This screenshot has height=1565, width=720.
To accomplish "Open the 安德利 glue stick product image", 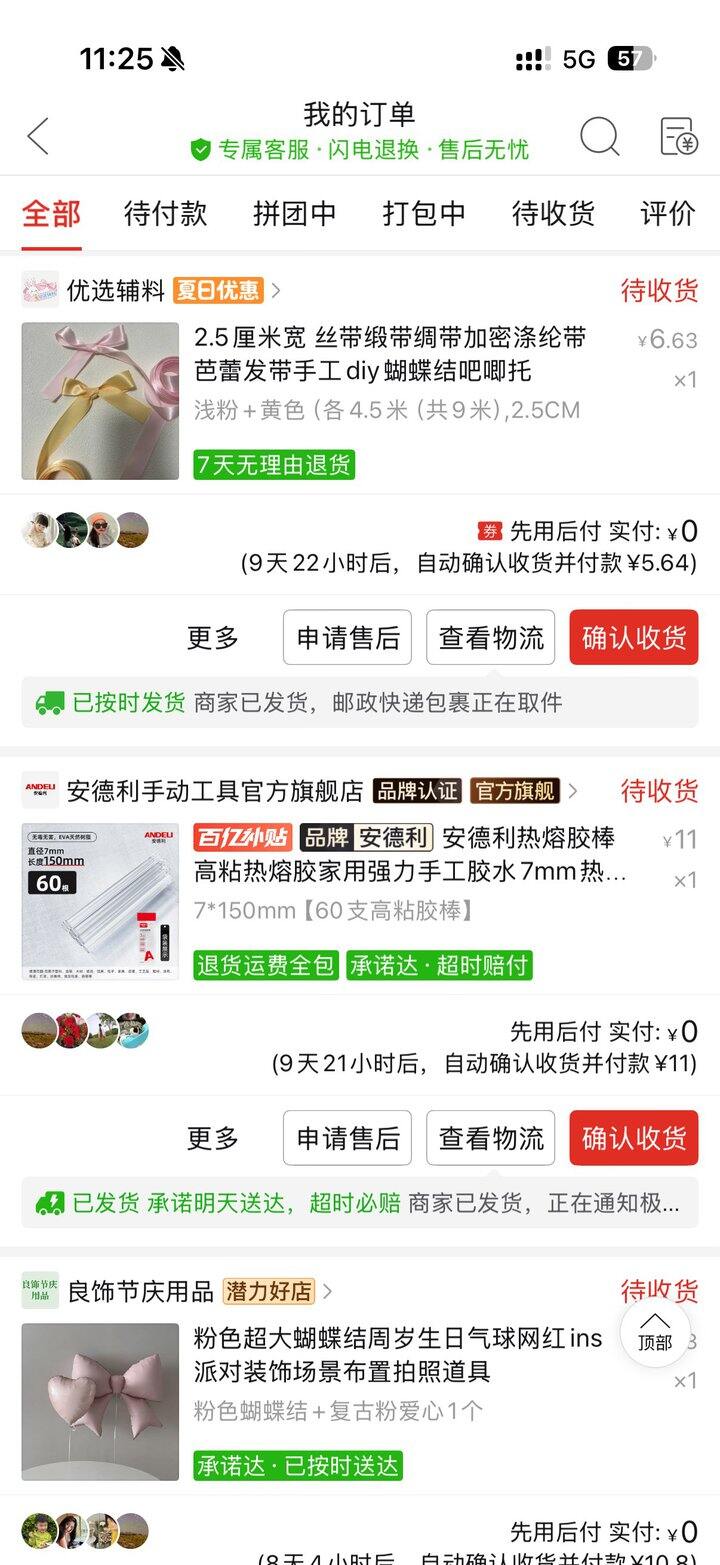I will [100, 901].
